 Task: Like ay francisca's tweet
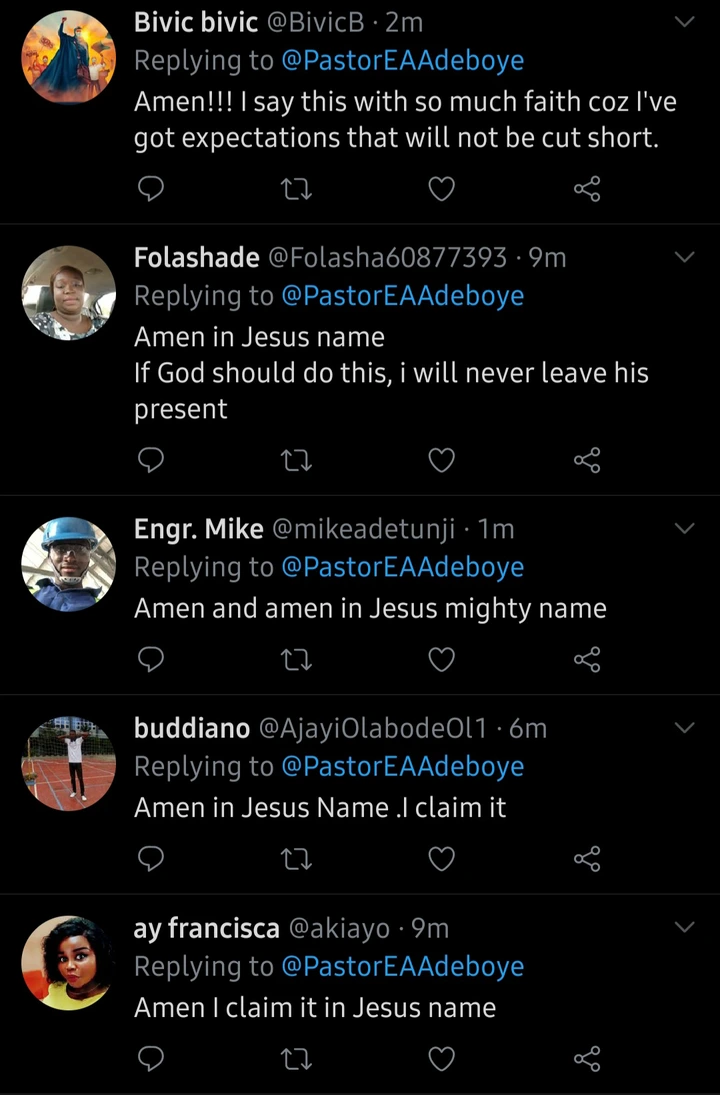(441, 1058)
